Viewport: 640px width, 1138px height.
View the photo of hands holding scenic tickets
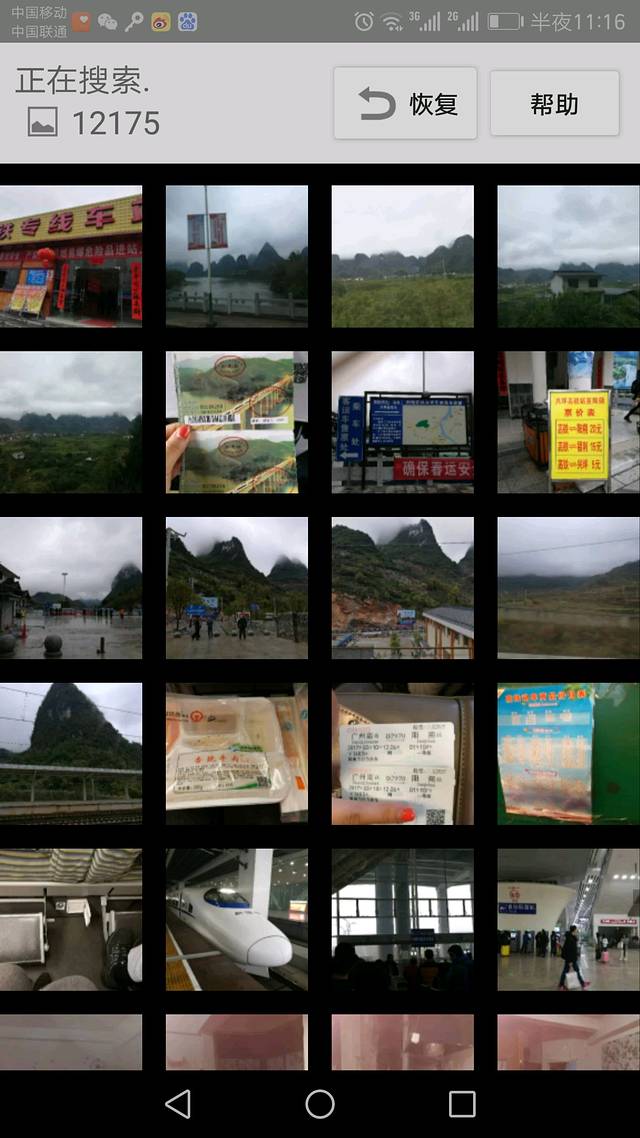click(237, 422)
